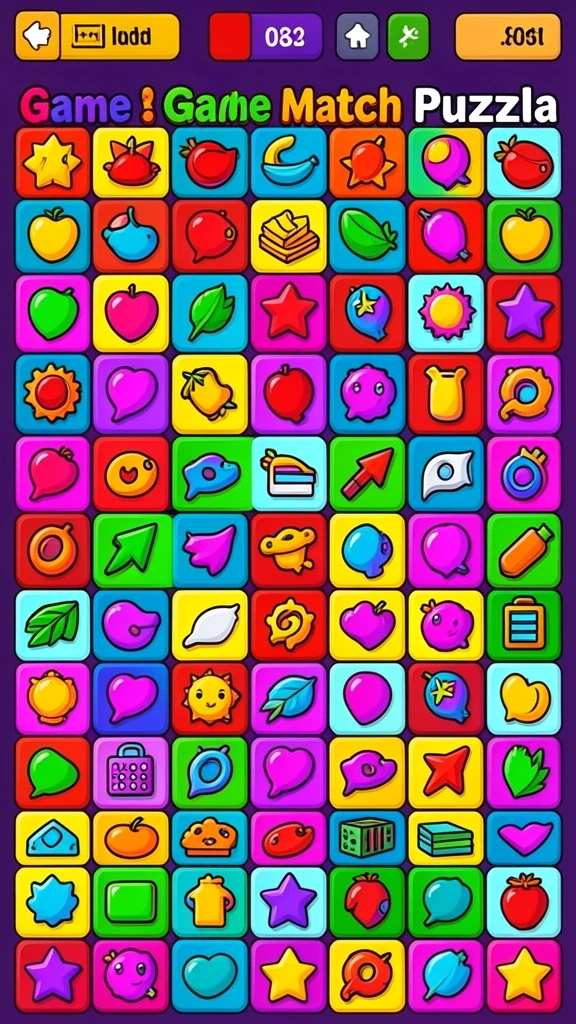Tap the battery tile

pyautogui.click(x=524, y=626)
